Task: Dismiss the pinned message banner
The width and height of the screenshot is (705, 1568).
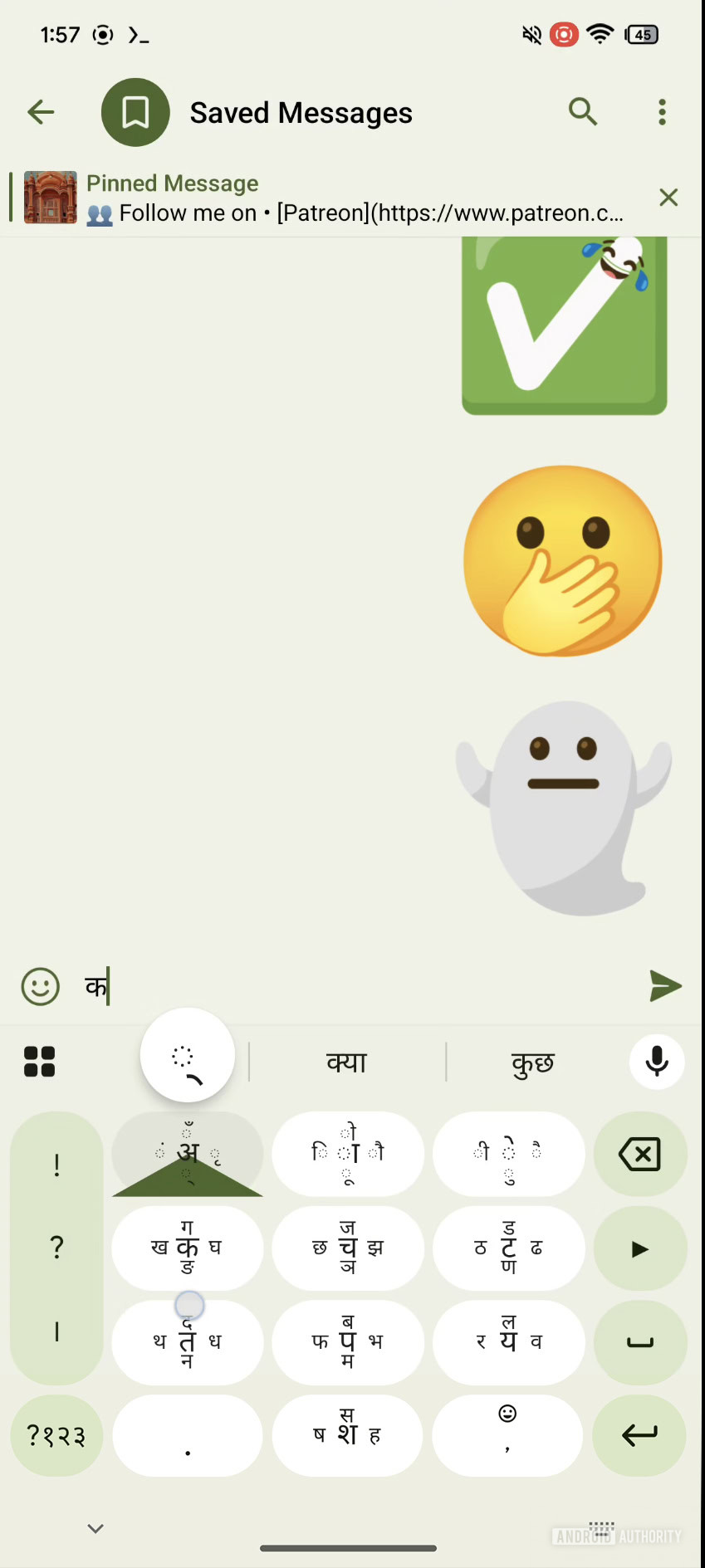Action: click(668, 198)
